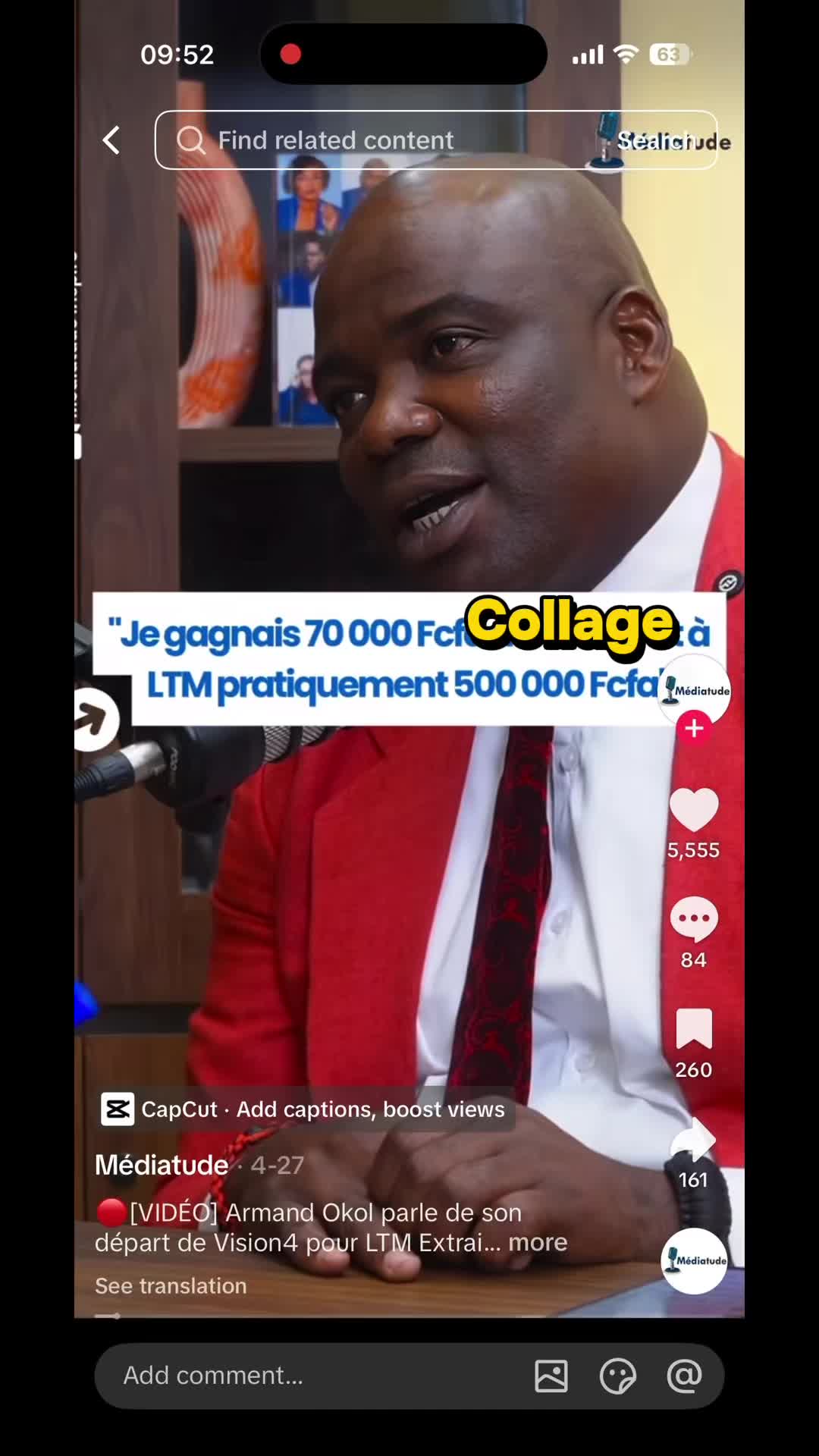
Task: Attach an image to the comment
Action: 551,1376
